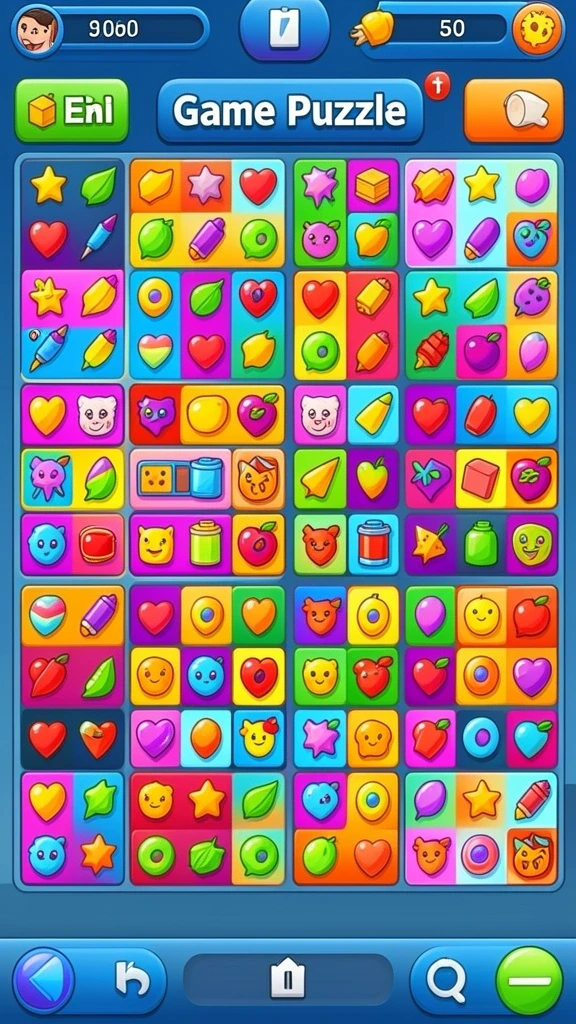
Task: Open the magnifier search button
Action: 447,980
